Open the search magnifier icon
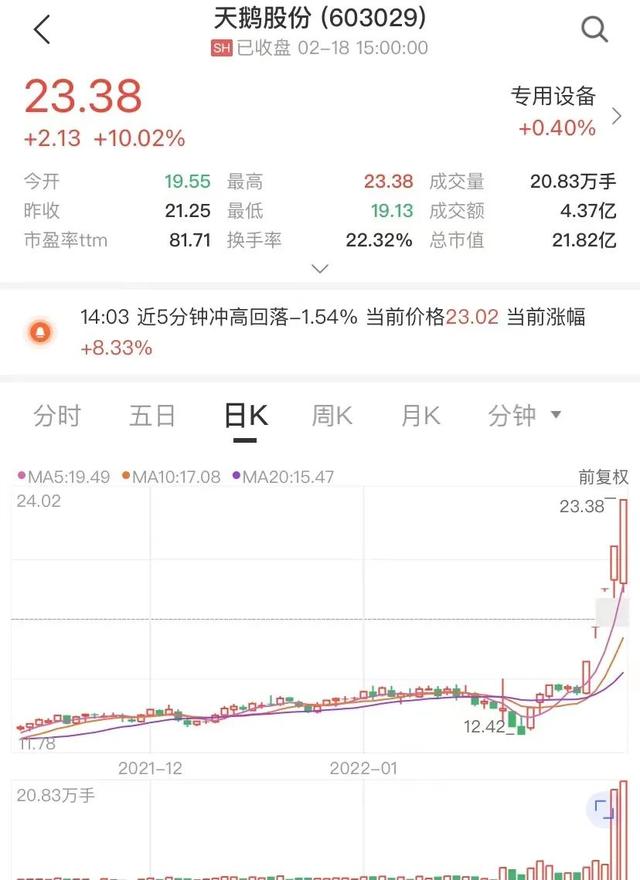The width and height of the screenshot is (640, 880). tap(594, 30)
